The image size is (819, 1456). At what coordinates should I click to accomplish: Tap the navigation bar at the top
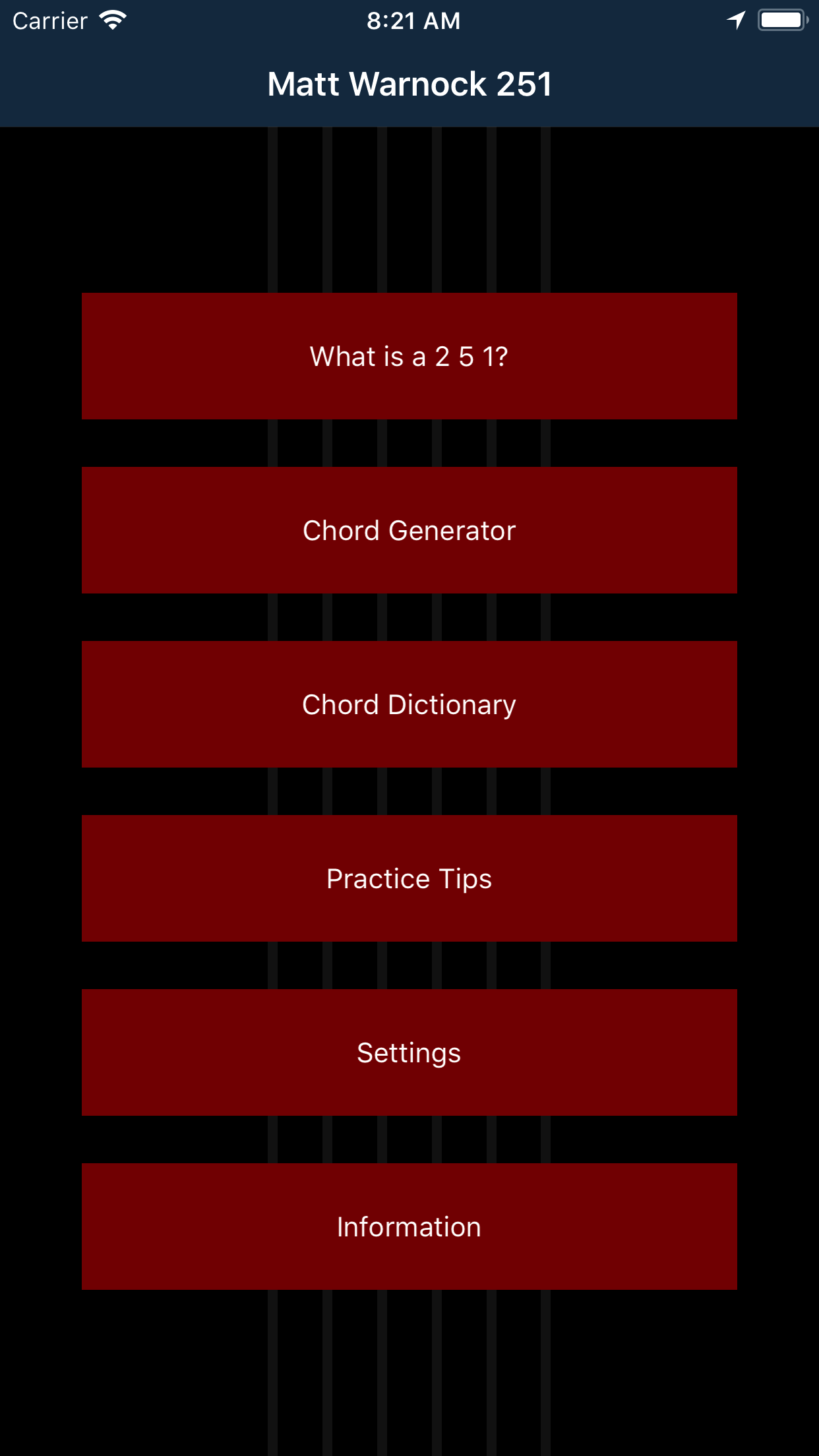(409, 84)
